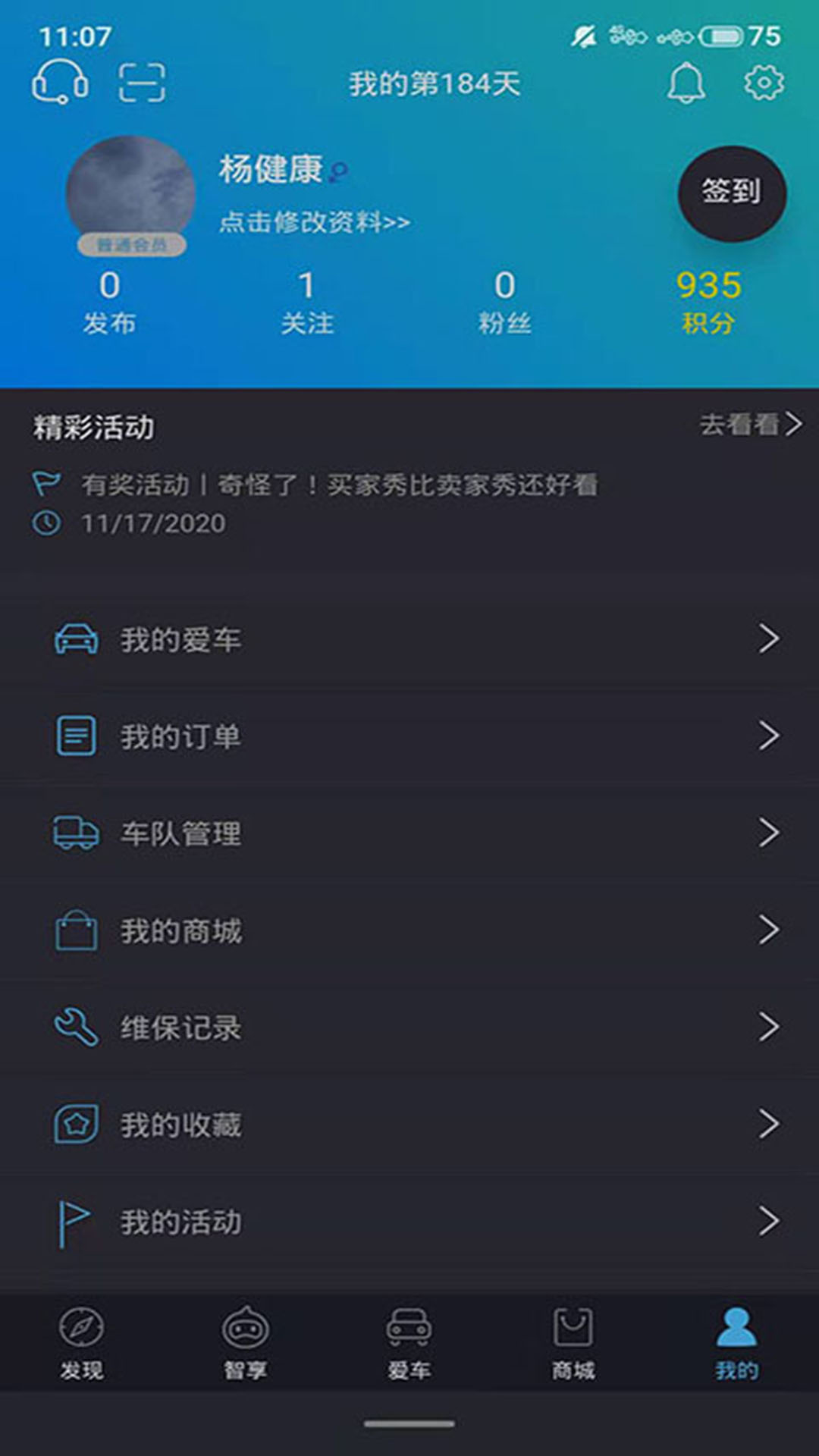Open the notifications bell
The height and width of the screenshot is (1456, 819).
point(686,83)
